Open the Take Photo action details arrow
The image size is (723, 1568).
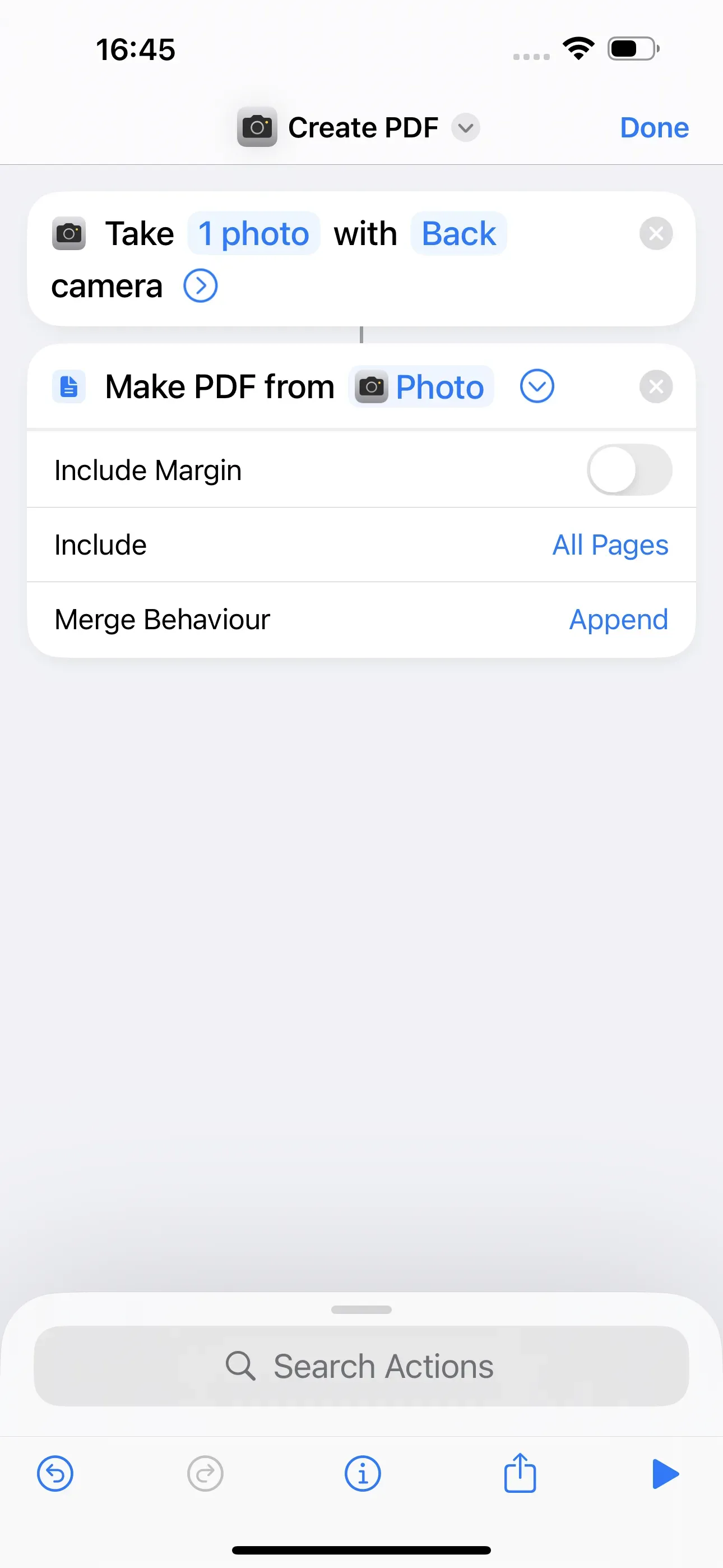click(x=200, y=285)
